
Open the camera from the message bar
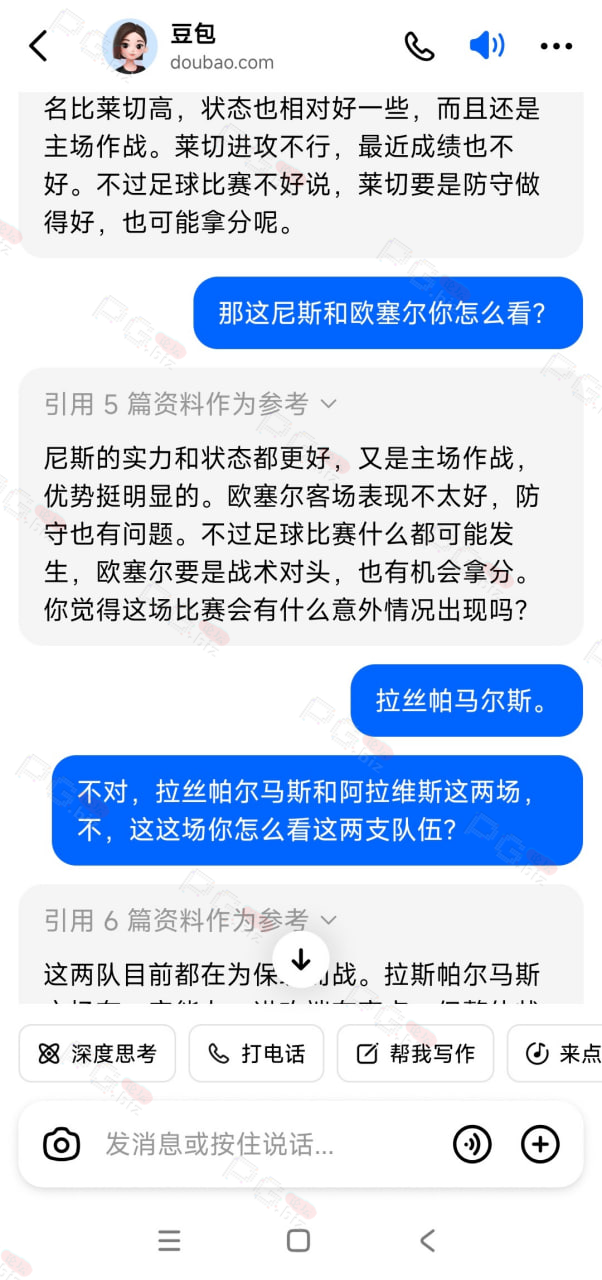pyautogui.click(x=62, y=1144)
